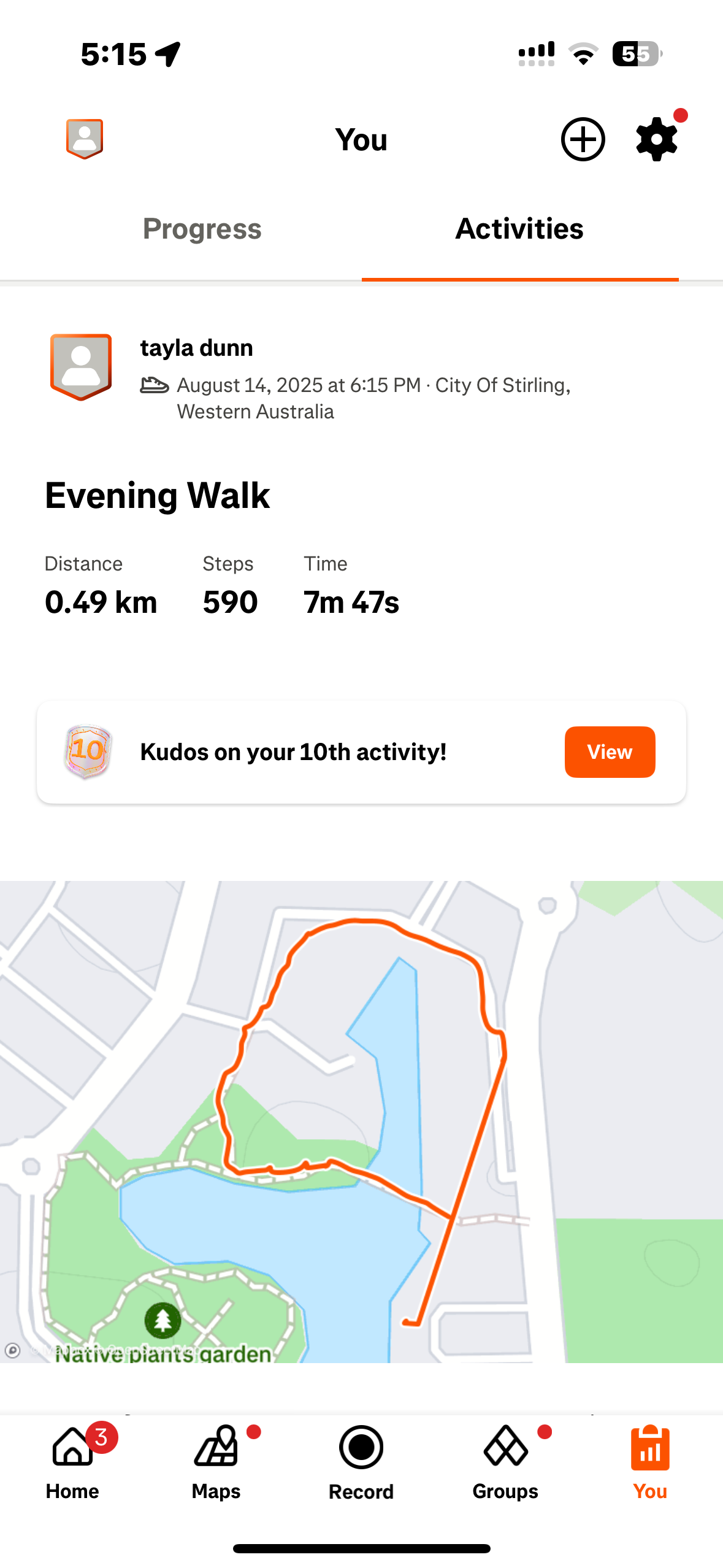Open the Maps tab
The width and height of the screenshot is (723, 1568).
[x=216, y=1463]
